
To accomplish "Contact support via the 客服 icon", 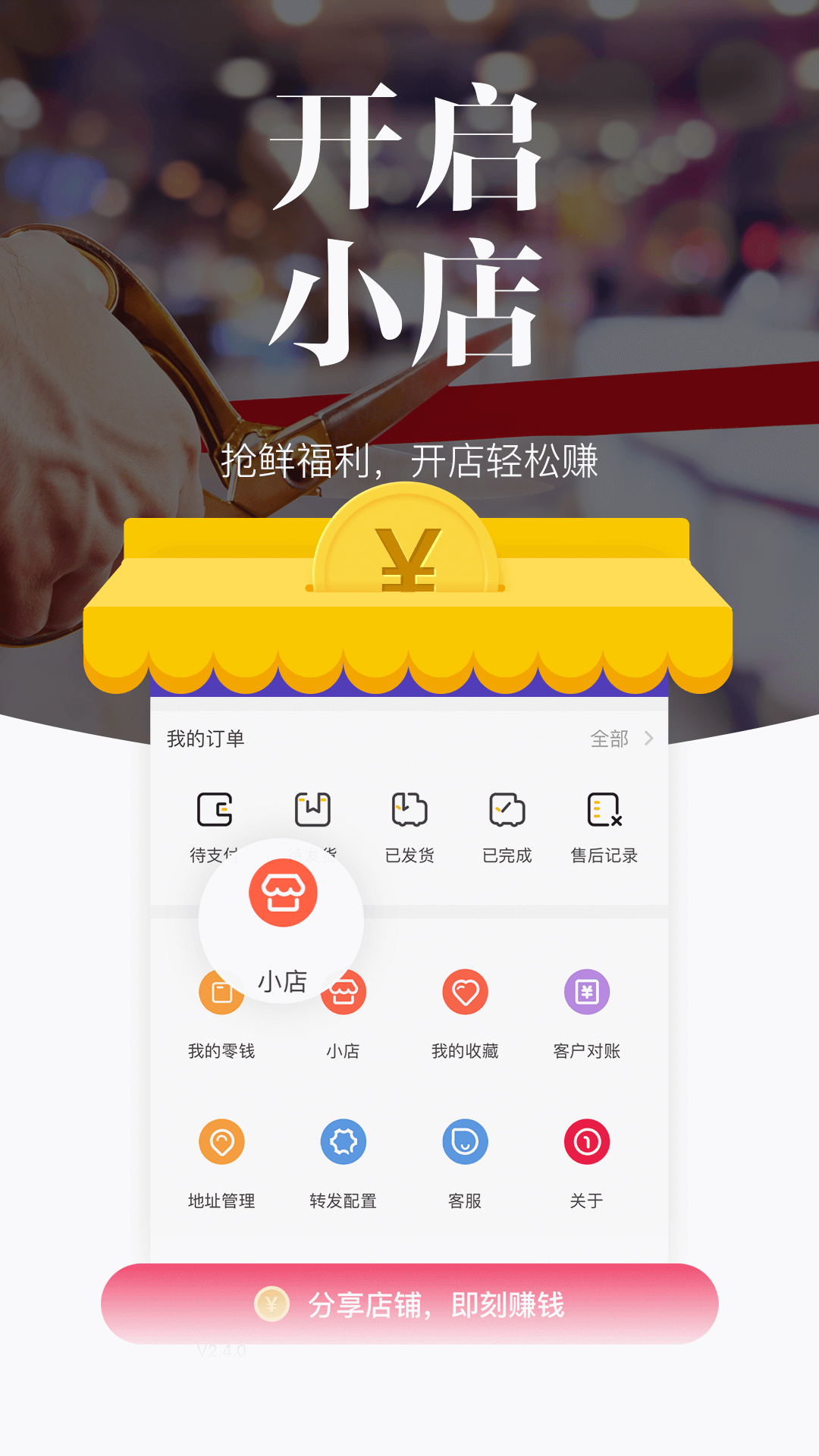I will pyautogui.click(x=464, y=1140).
